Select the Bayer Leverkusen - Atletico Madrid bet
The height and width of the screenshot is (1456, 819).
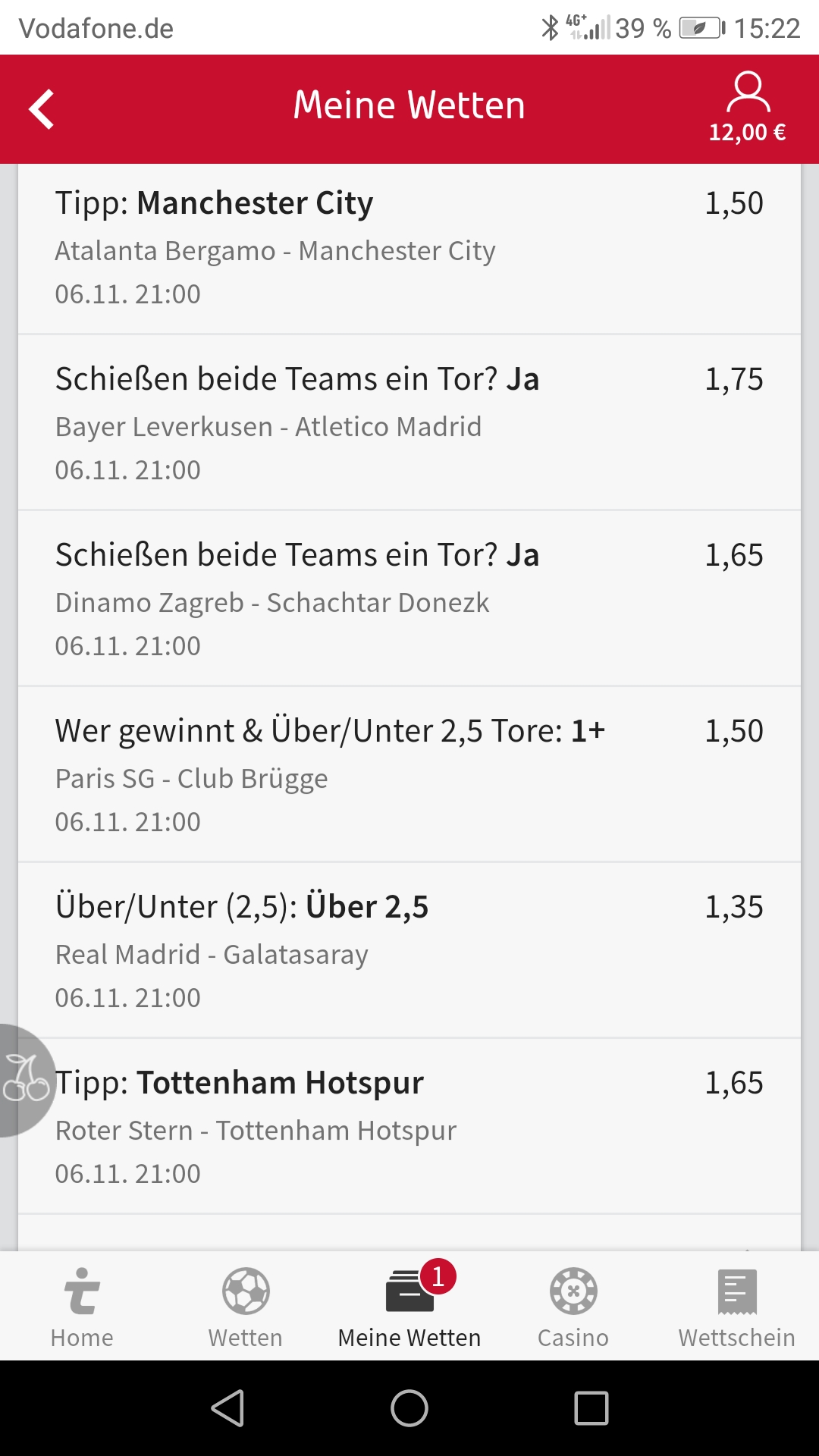(x=409, y=422)
